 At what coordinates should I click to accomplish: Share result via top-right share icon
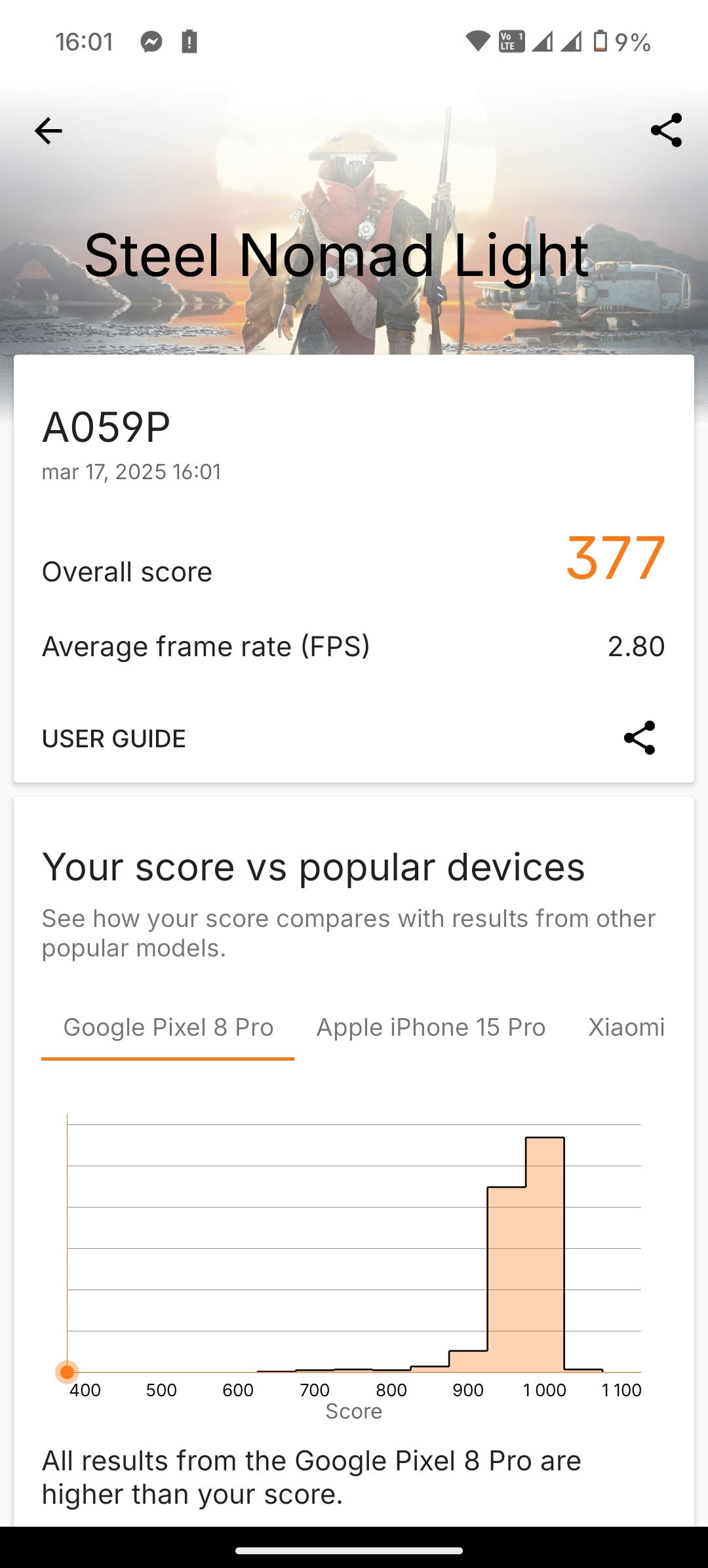tap(666, 130)
